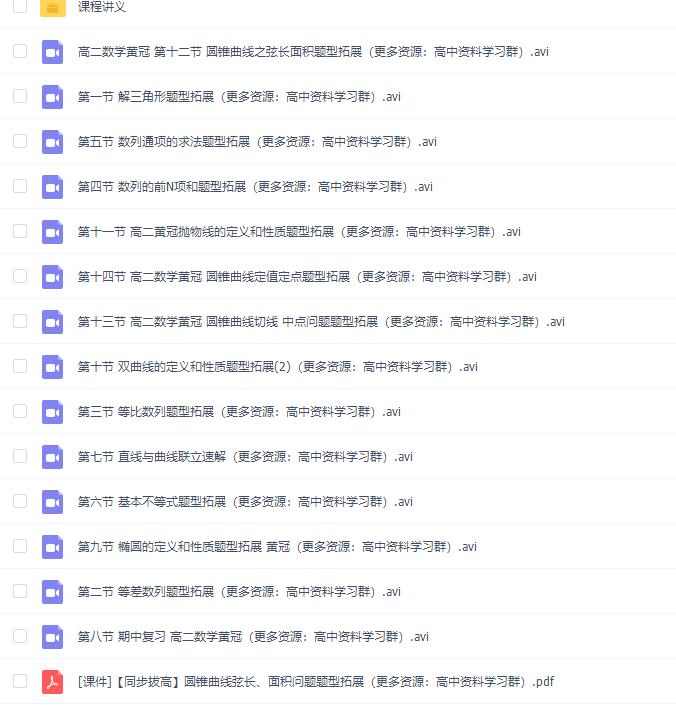Open video 第十四节 圆锥曲线定值定点题型拓展
This screenshot has height=705, width=676.
(x=307, y=277)
